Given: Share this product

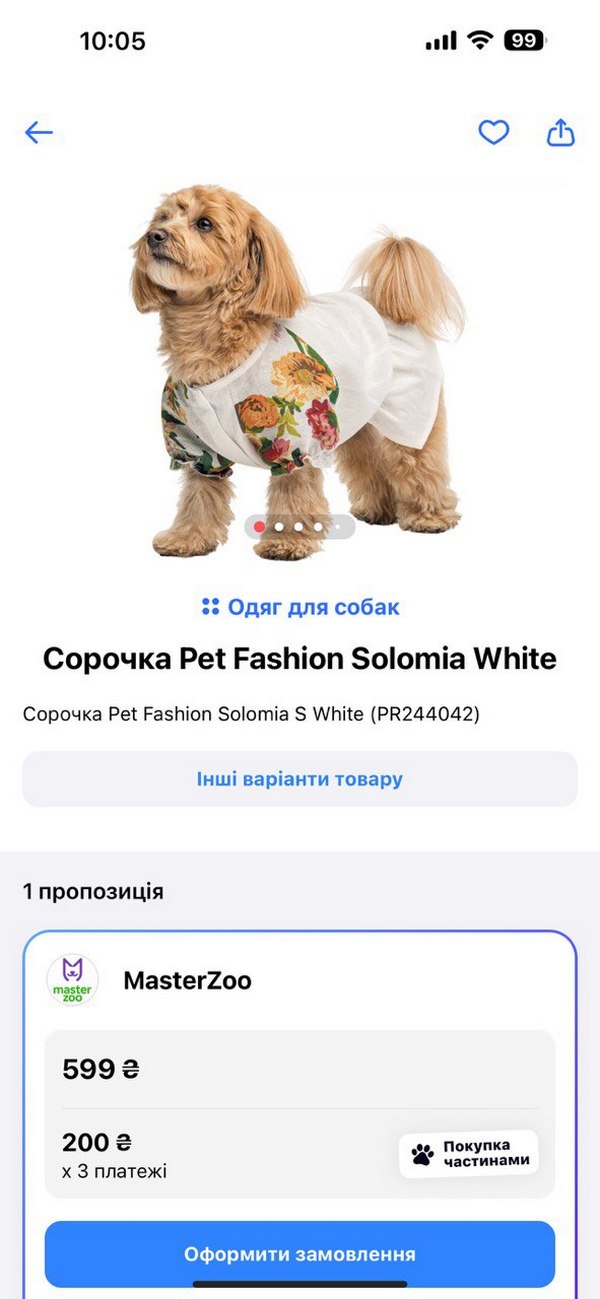Looking at the screenshot, I should point(561,132).
